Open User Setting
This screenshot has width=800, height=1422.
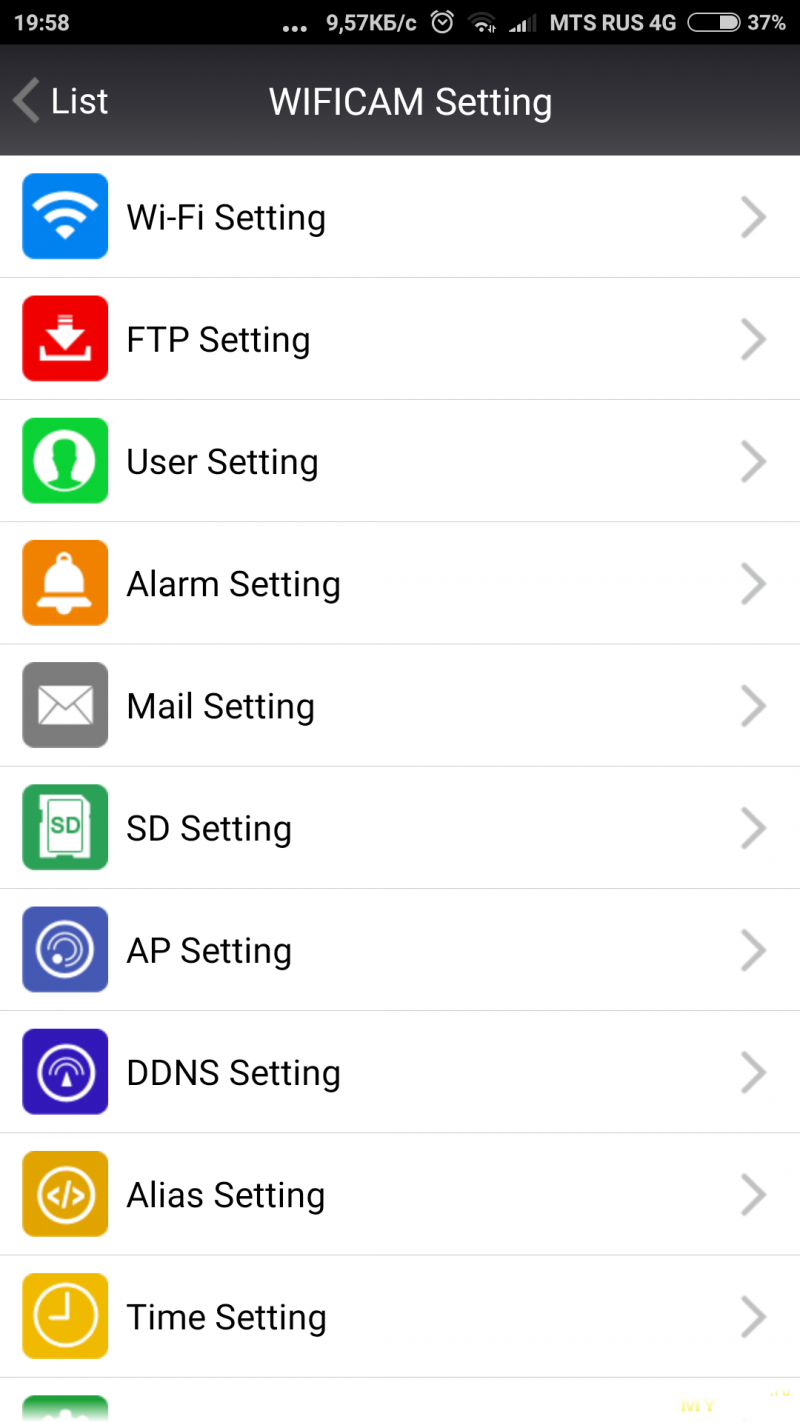coord(400,461)
